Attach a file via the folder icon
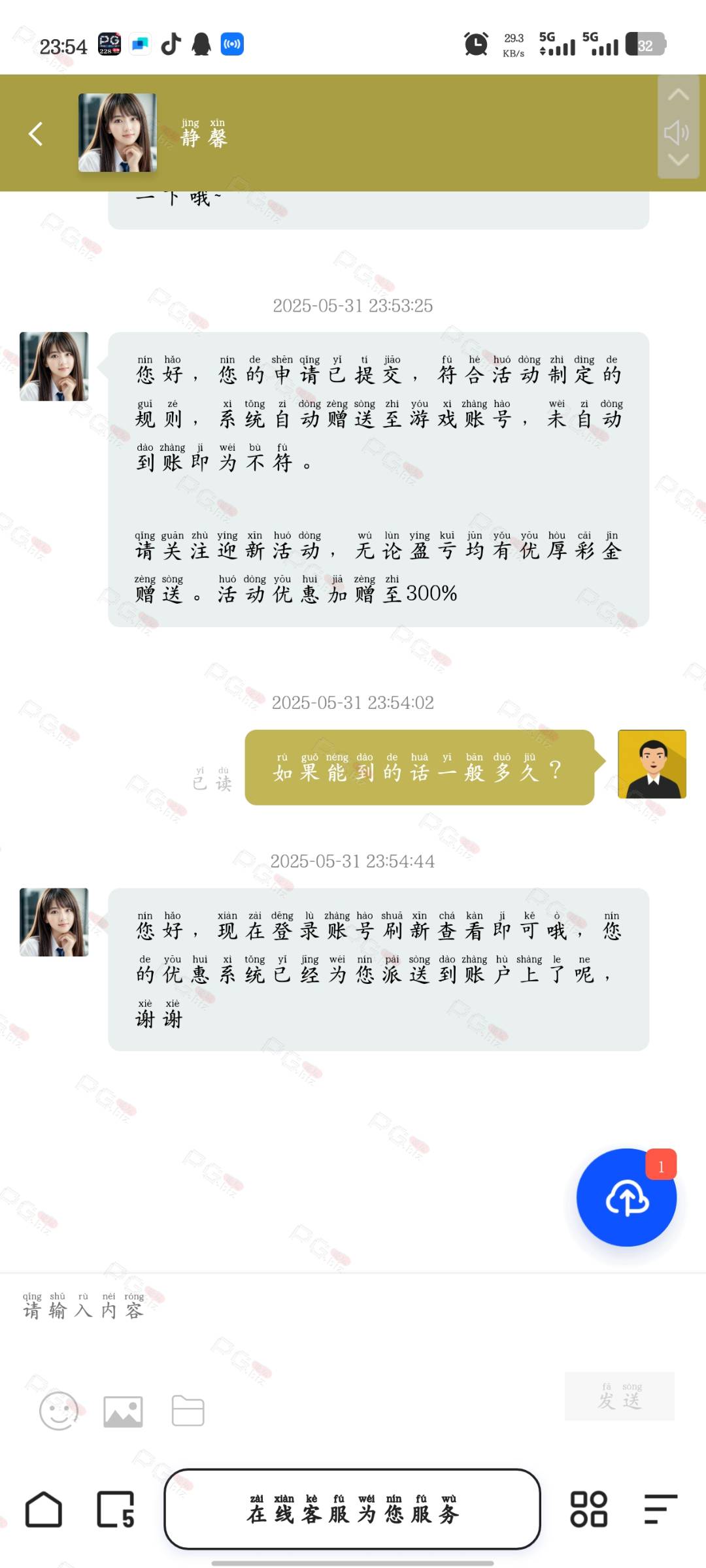Viewport: 706px width, 1568px height. (188, 1411)
